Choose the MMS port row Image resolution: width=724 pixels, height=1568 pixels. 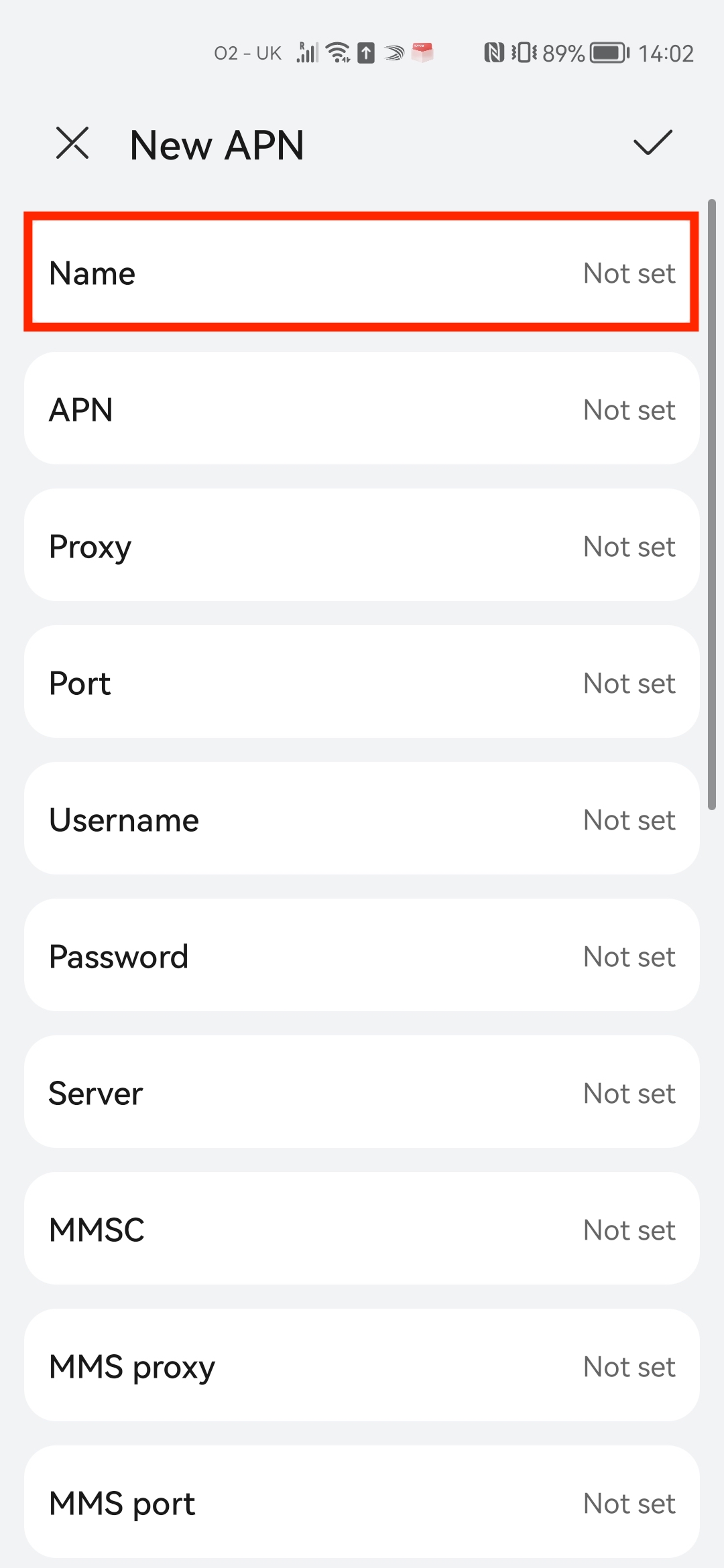click(361, 1503)
